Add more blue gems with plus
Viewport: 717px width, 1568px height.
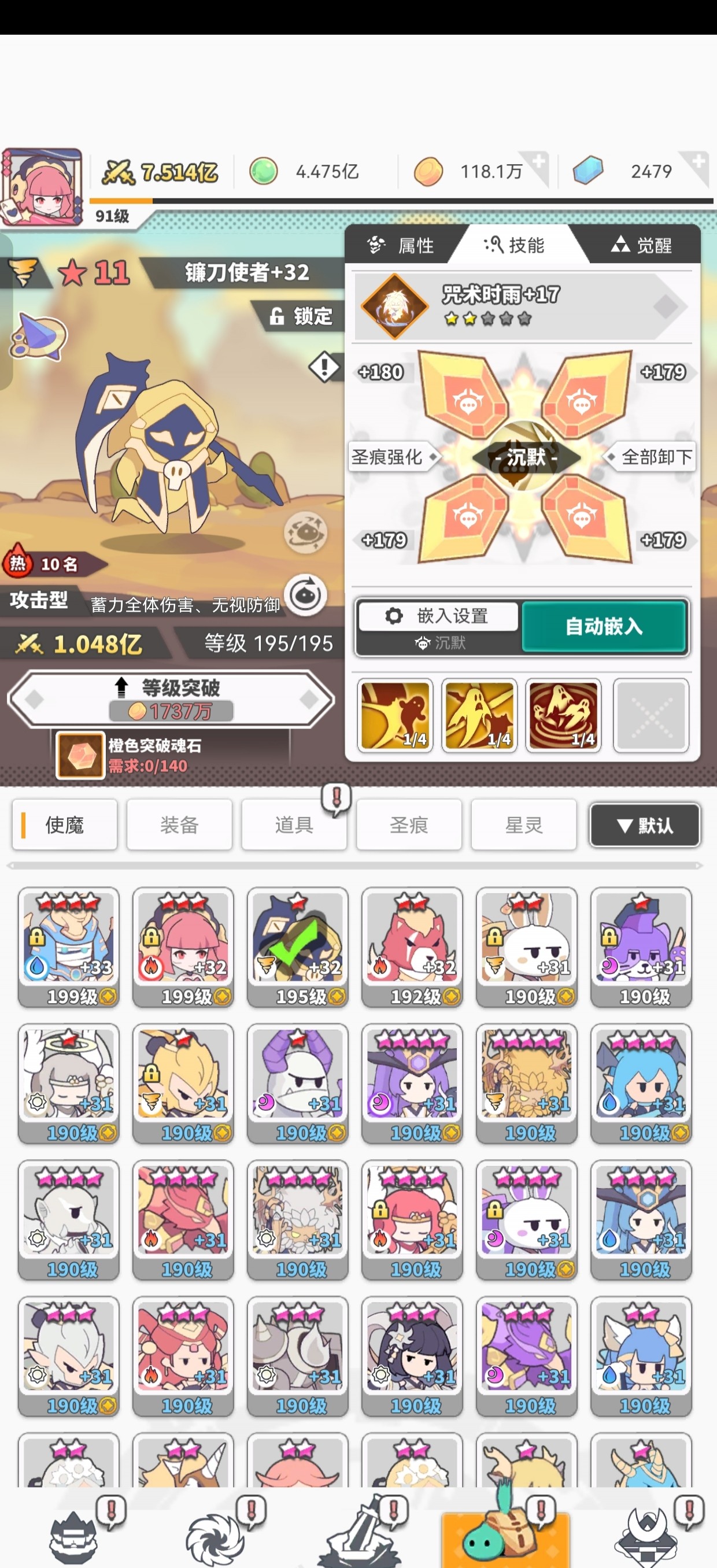pos(697,163)
